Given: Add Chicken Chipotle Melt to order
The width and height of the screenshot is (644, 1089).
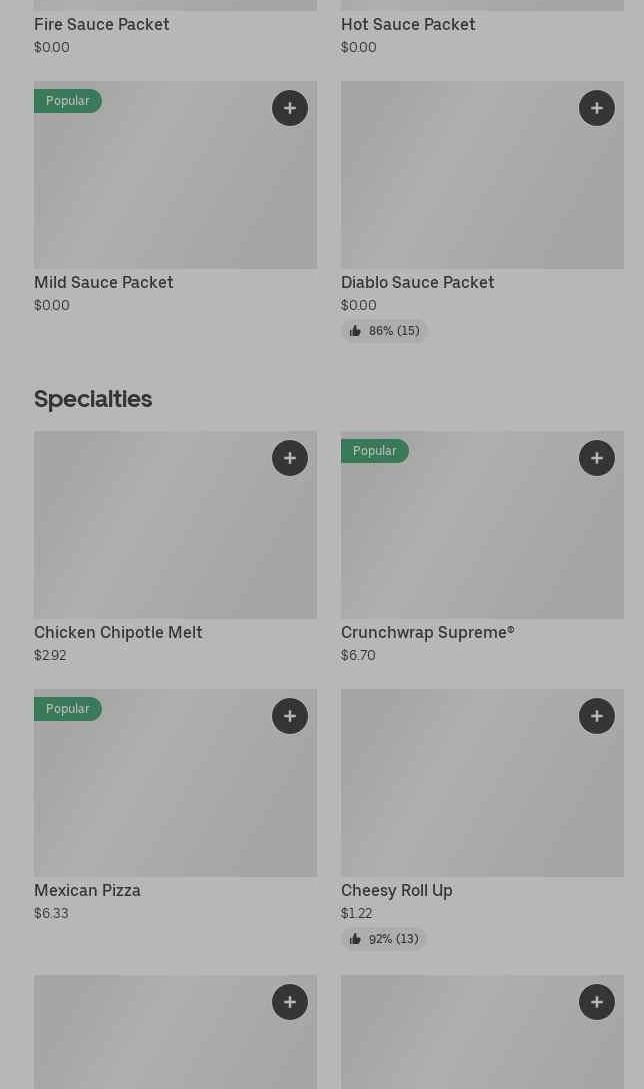Looking at the screenshot, I should pyautogui.click(x=290, y=458).
